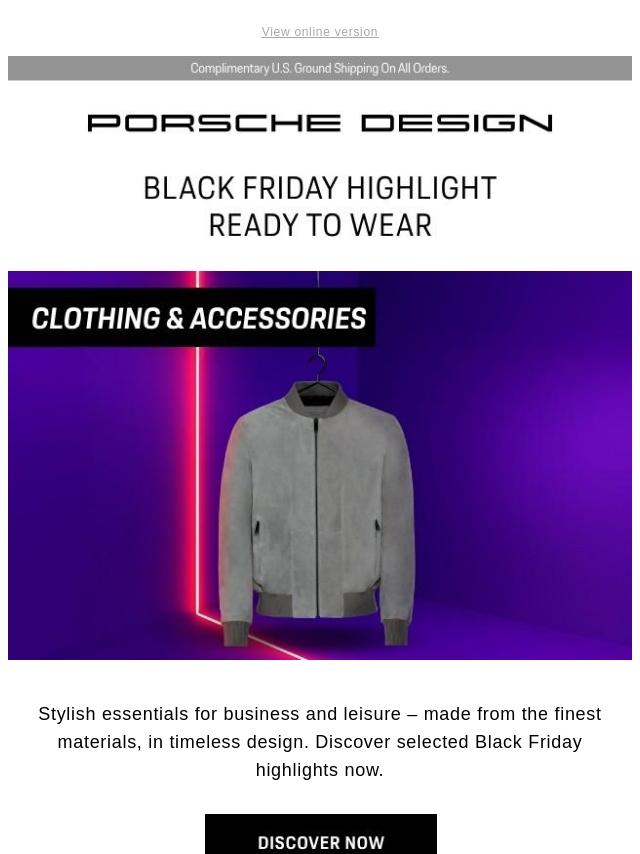Open the Clothing & Accessories jacket banner
This screenshot has height=854, width=640.
320,465
